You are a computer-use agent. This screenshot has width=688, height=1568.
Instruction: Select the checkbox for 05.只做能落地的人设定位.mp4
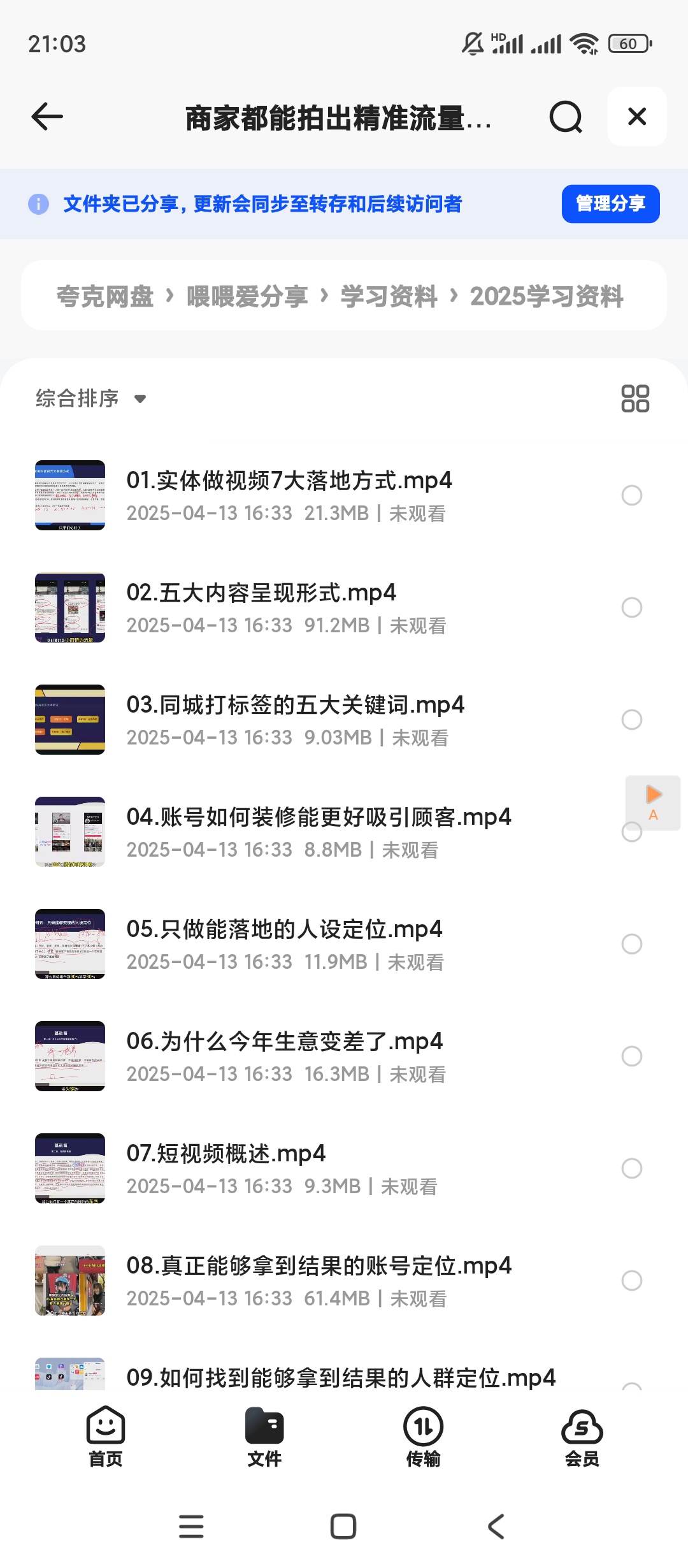tap(632, 945)
